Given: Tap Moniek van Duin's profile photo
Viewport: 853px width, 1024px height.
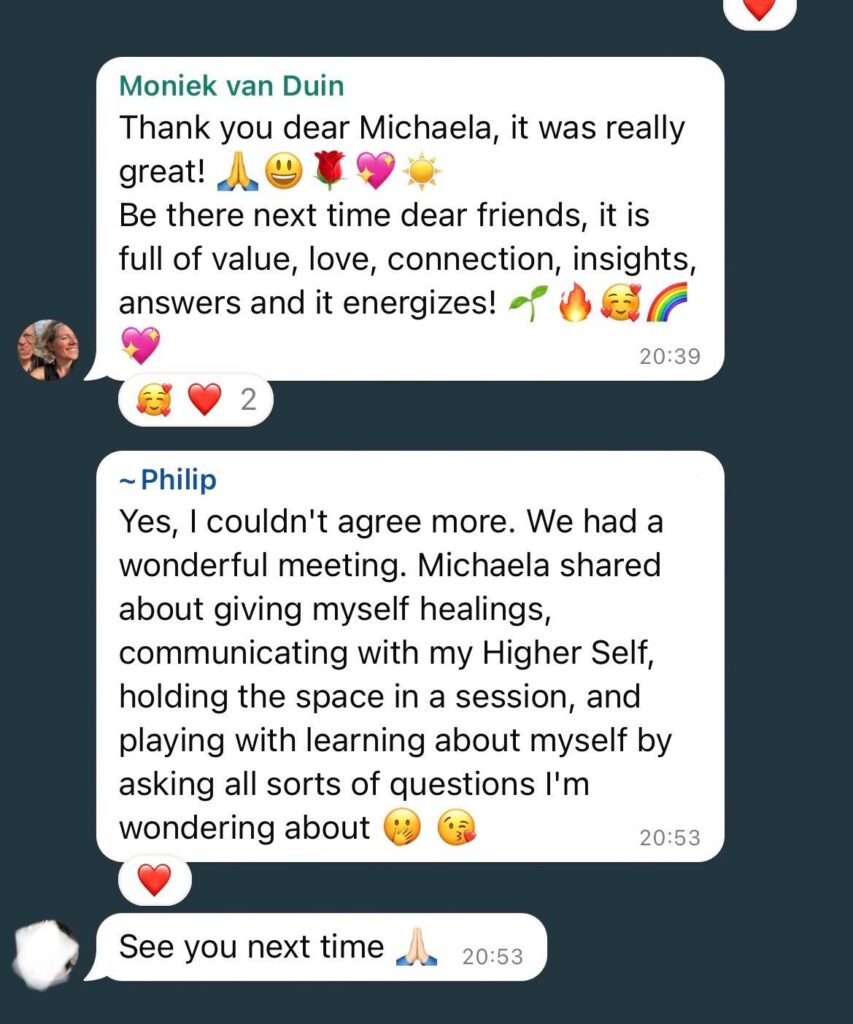Looking at the screenshot, I should click(x=48, y=349).
